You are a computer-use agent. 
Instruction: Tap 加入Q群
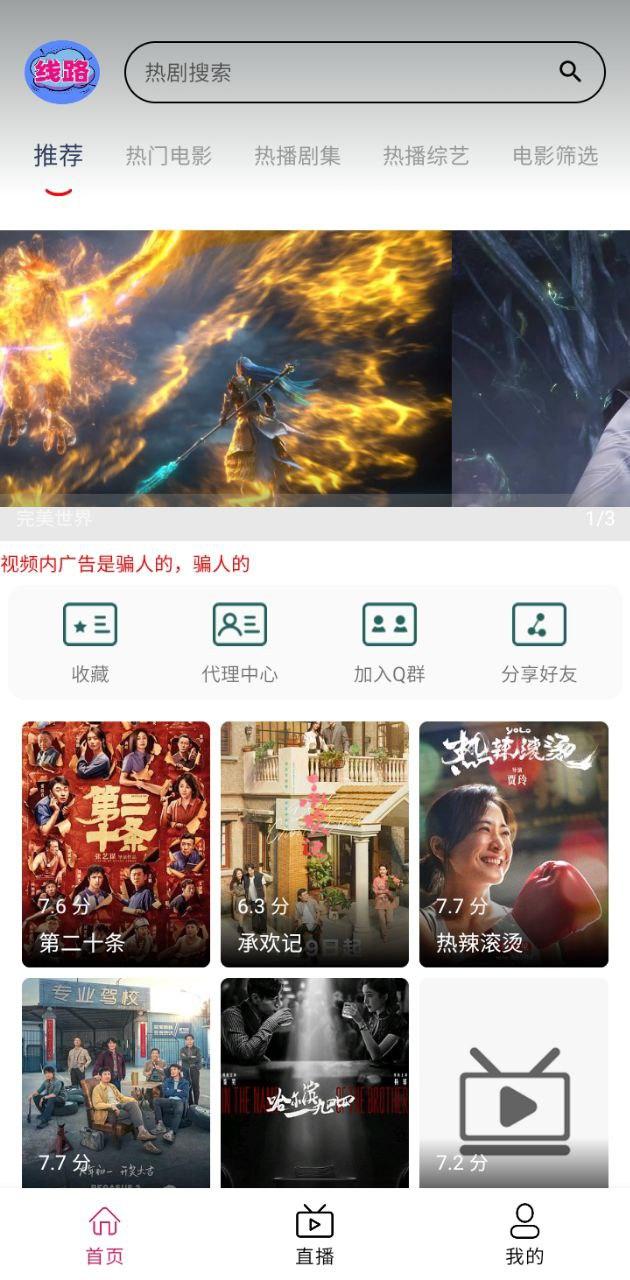pos(389,643)
